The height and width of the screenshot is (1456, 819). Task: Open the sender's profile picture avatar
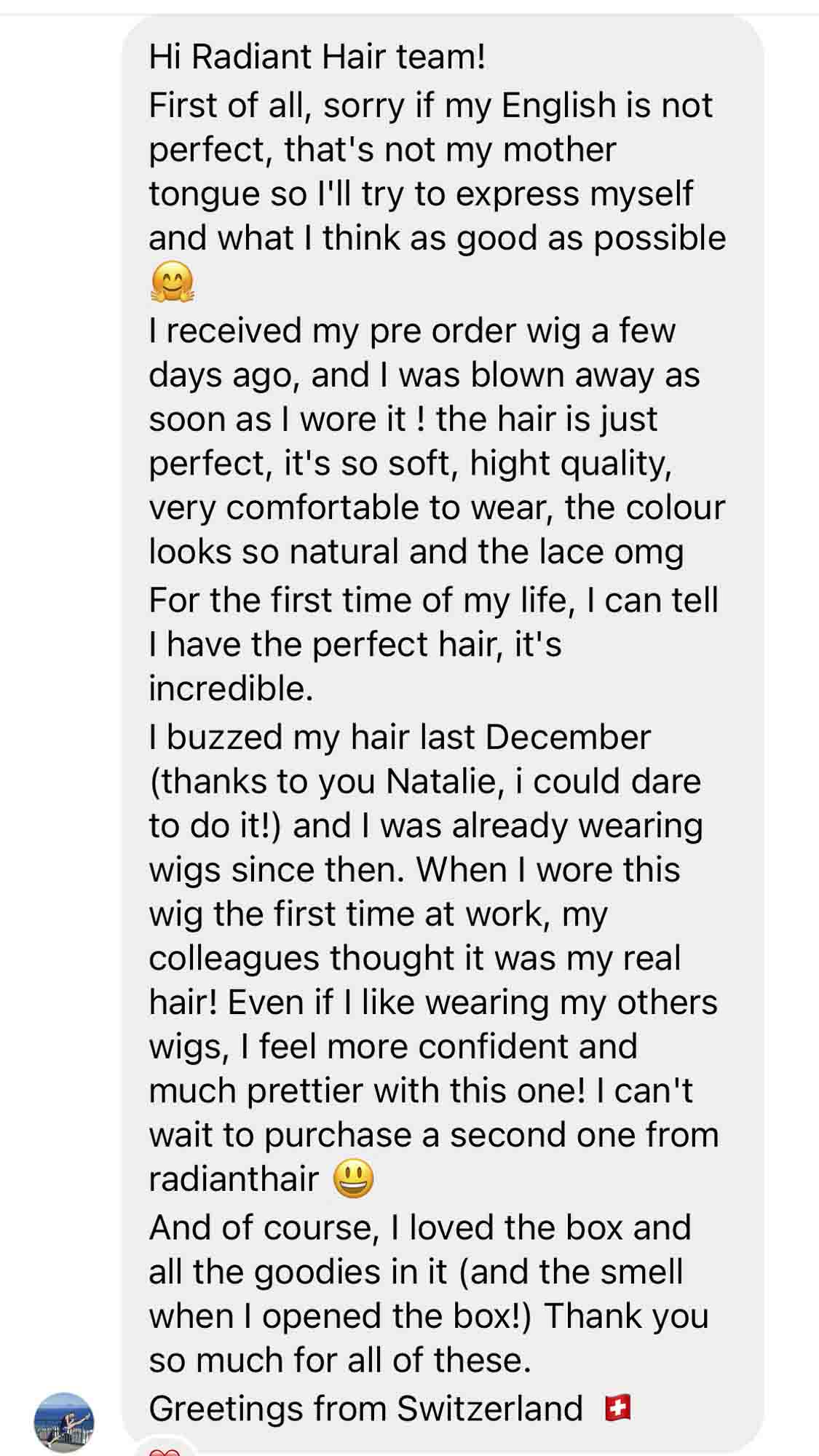[x=65, y=1423]
